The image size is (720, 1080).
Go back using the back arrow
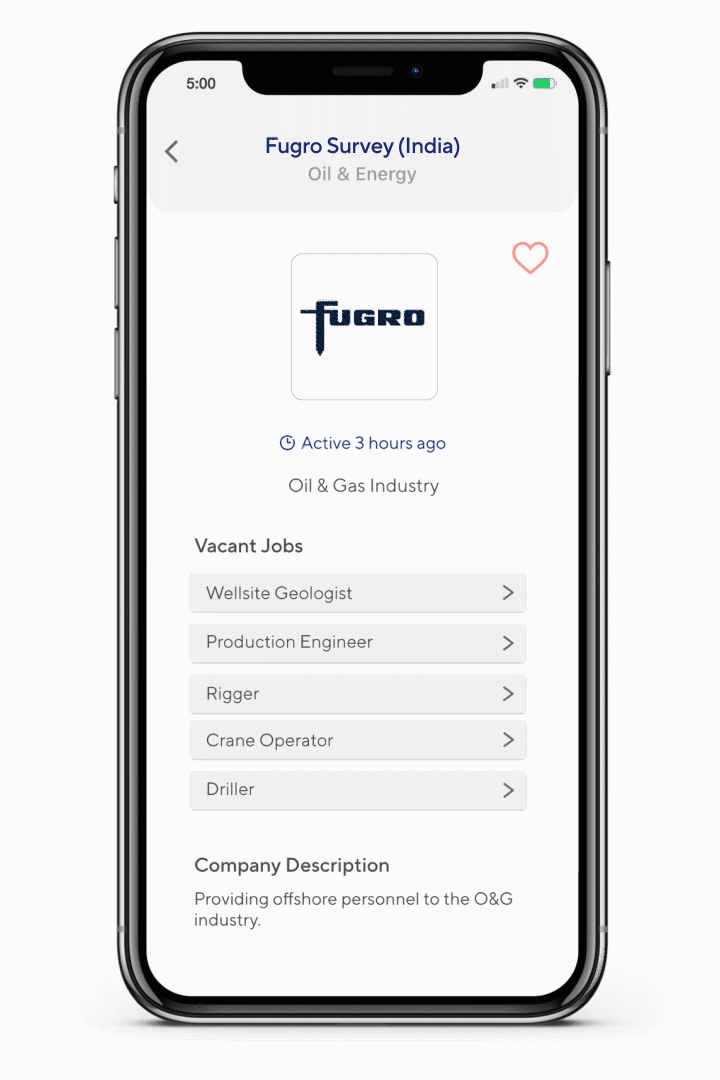pyautogui.click(x=172, y=152)
